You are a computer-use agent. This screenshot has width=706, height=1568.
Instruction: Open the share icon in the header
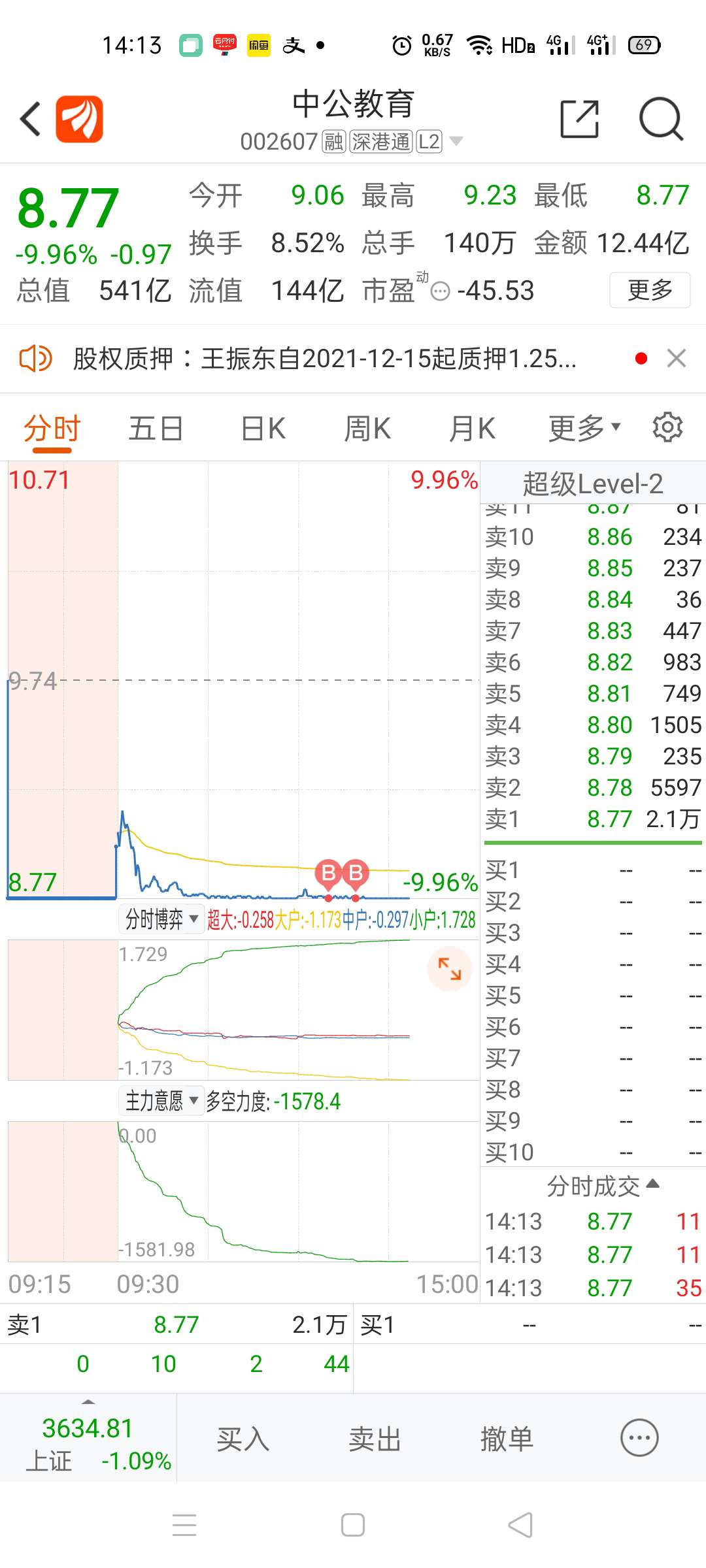coord(580,119)
